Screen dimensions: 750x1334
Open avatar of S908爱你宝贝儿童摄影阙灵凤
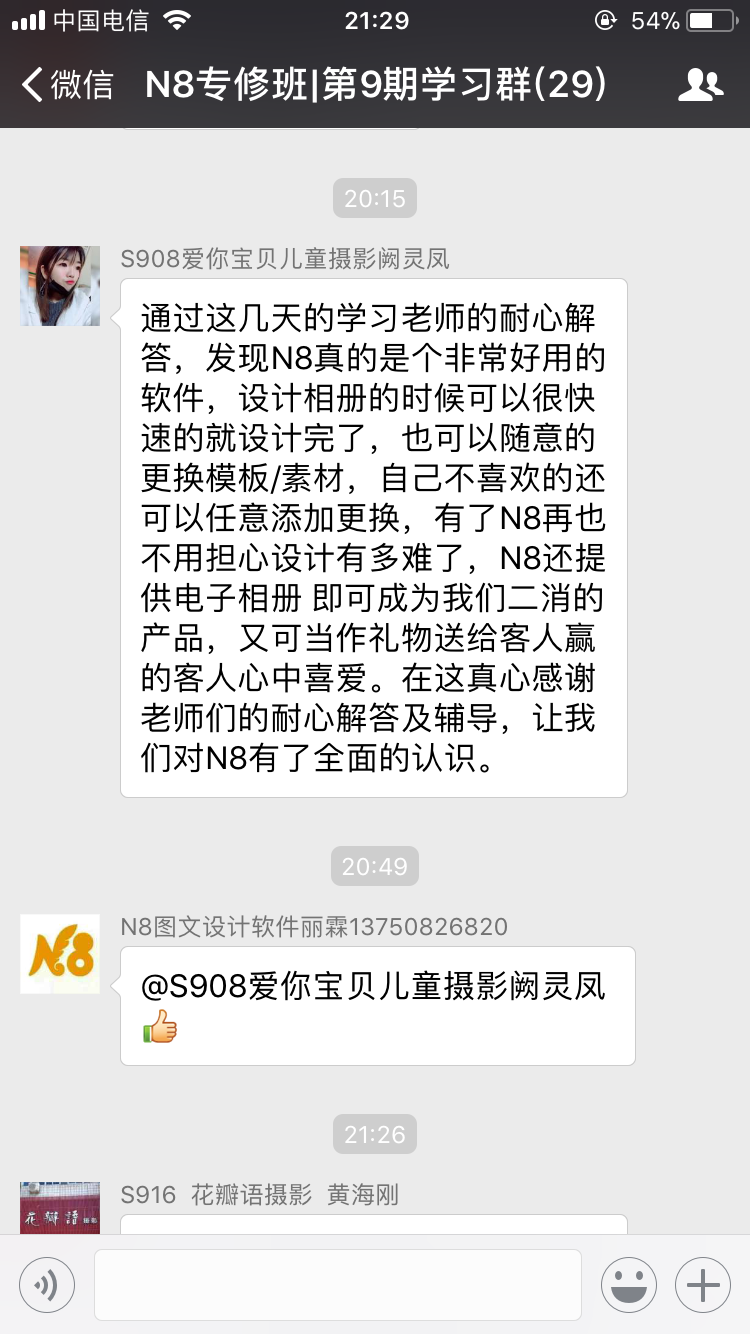[x=60, y=286]
